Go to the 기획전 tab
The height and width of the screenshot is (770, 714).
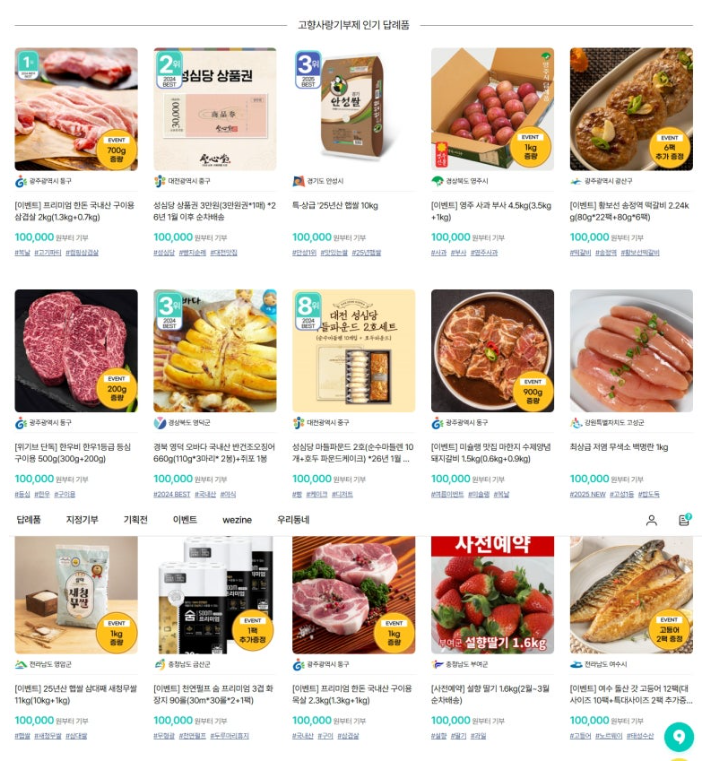point(135,520)
